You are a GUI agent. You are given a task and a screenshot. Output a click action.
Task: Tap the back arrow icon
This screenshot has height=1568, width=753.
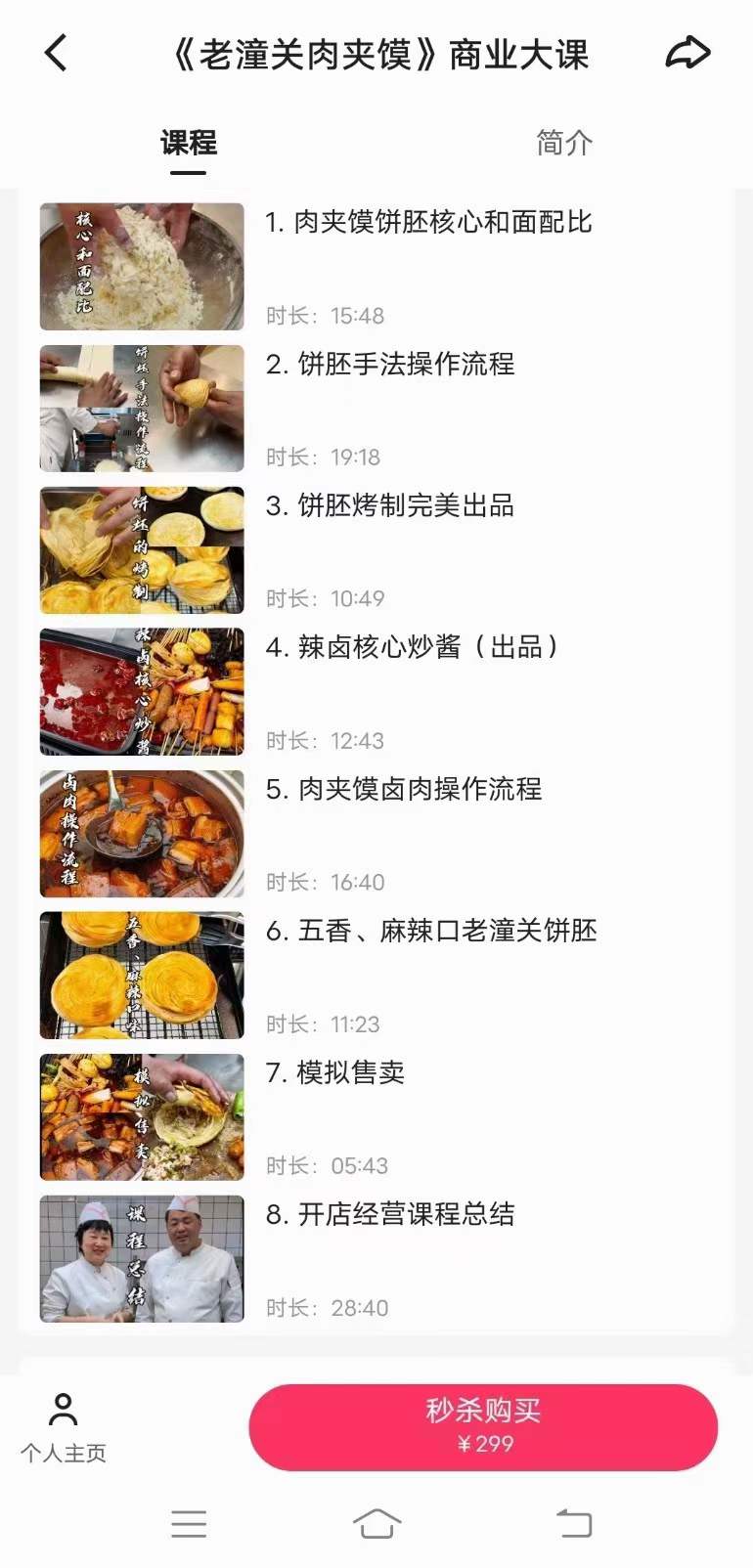click(x=56, y=54)
